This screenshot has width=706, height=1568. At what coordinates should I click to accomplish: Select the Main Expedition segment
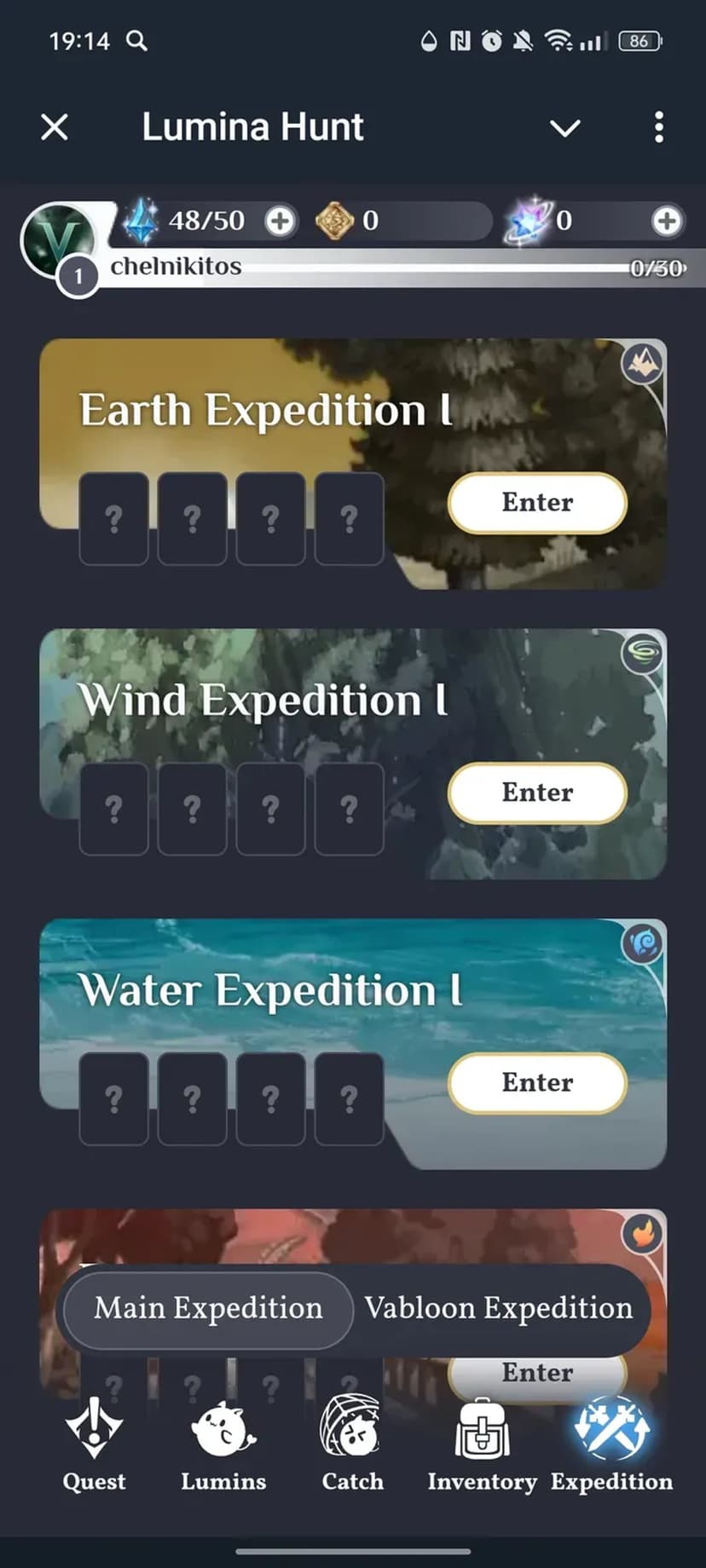click(x=208, y=1309)
